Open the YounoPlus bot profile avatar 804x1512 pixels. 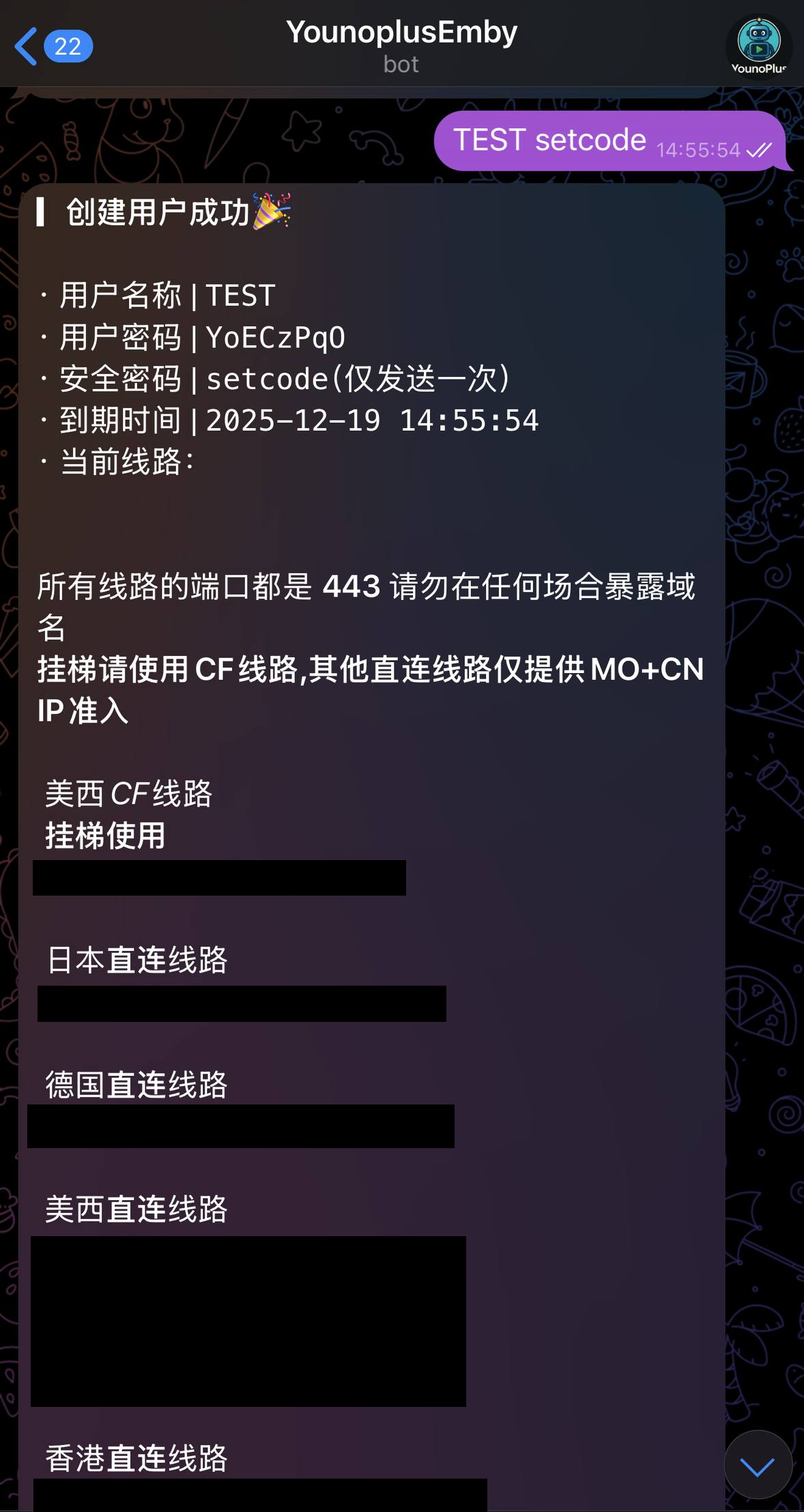pyautogui.click(x=758, y=46)
